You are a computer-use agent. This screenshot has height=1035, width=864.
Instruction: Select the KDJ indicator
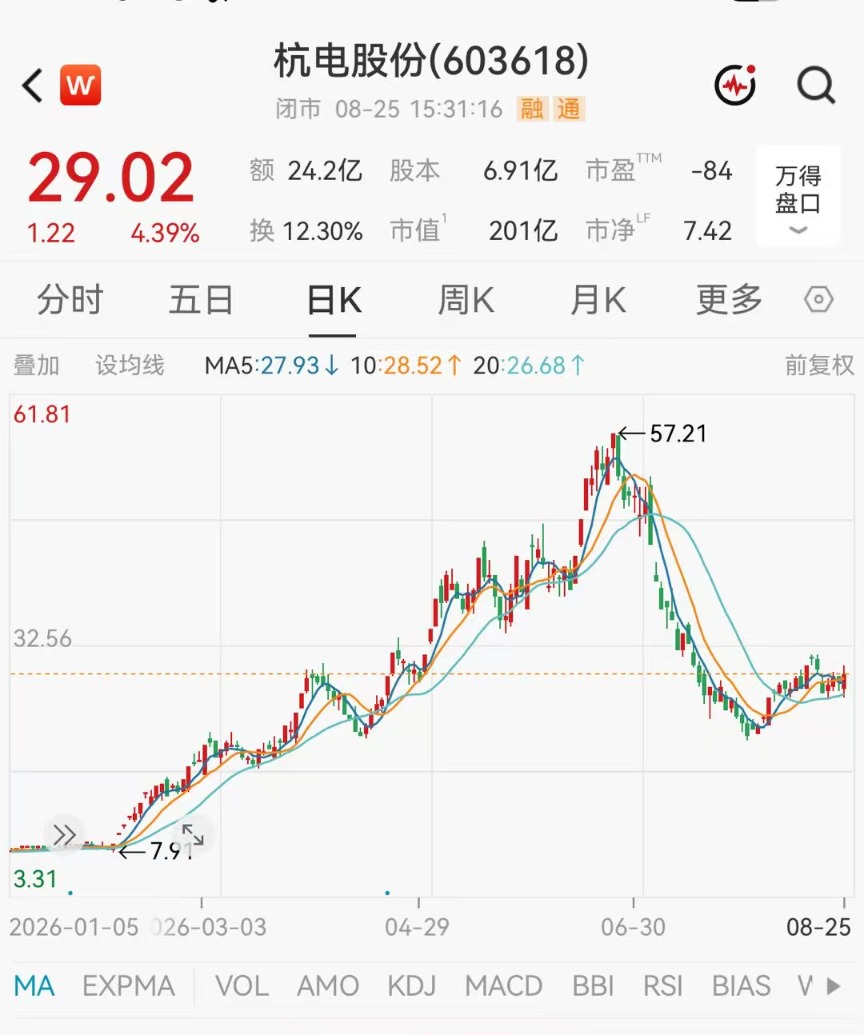coord(412,986)
